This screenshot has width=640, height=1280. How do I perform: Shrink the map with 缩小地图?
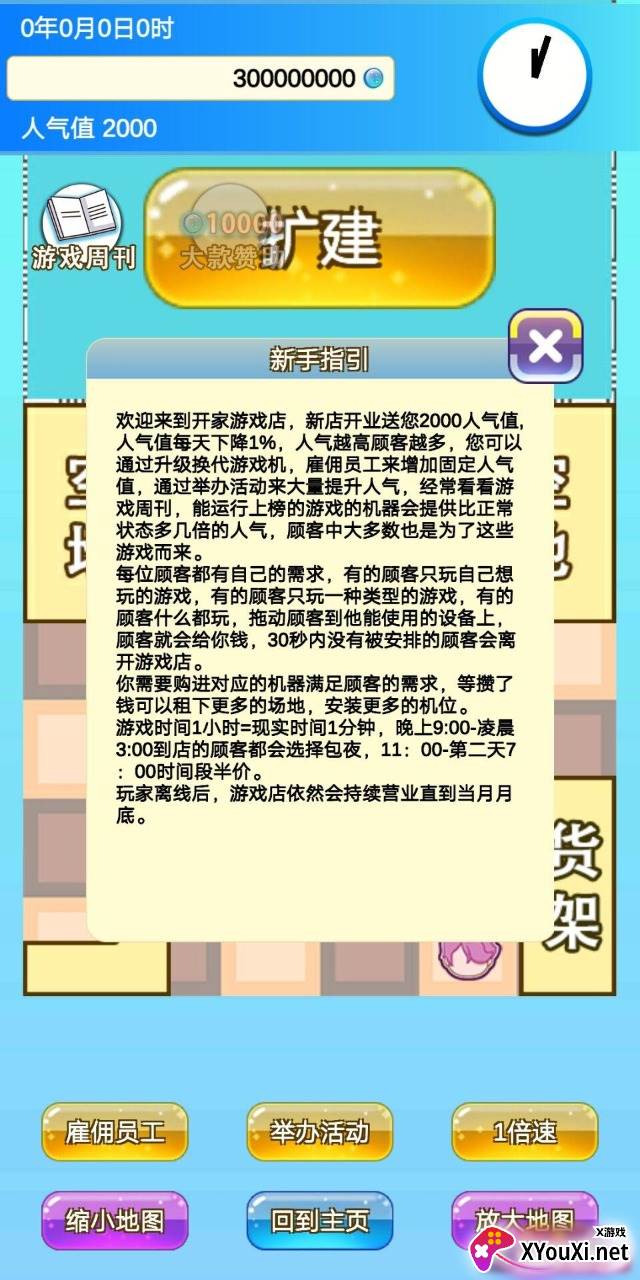114,1220
